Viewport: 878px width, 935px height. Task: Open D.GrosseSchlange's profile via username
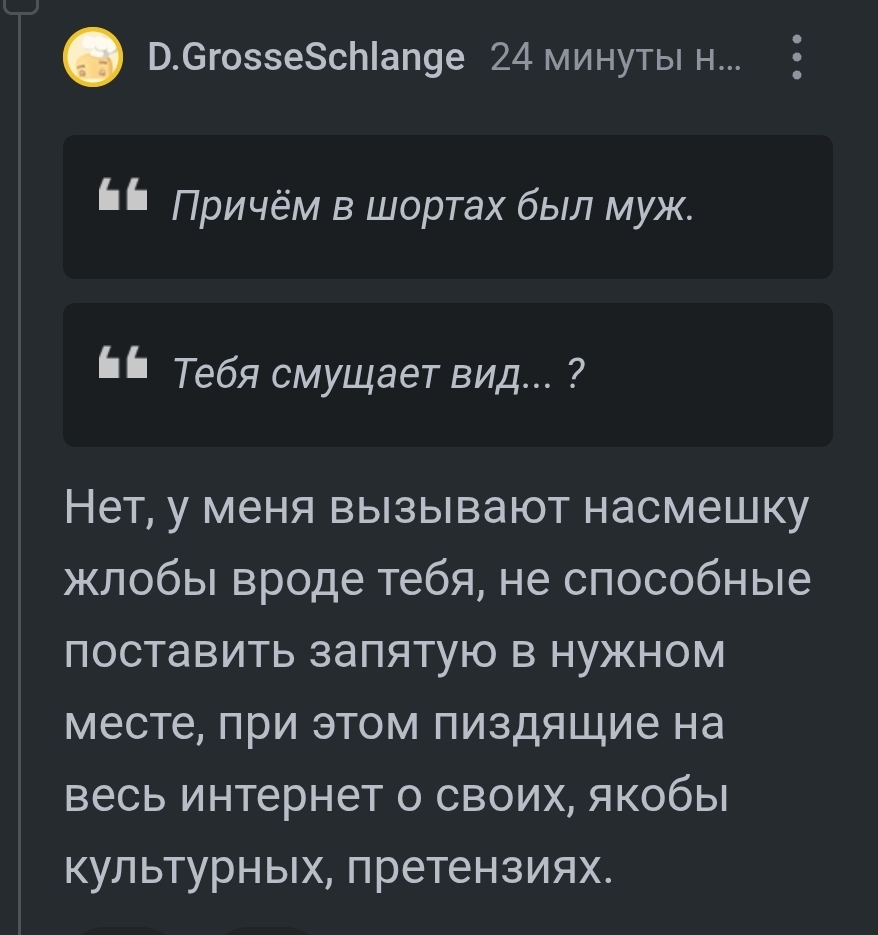(305, 58)
